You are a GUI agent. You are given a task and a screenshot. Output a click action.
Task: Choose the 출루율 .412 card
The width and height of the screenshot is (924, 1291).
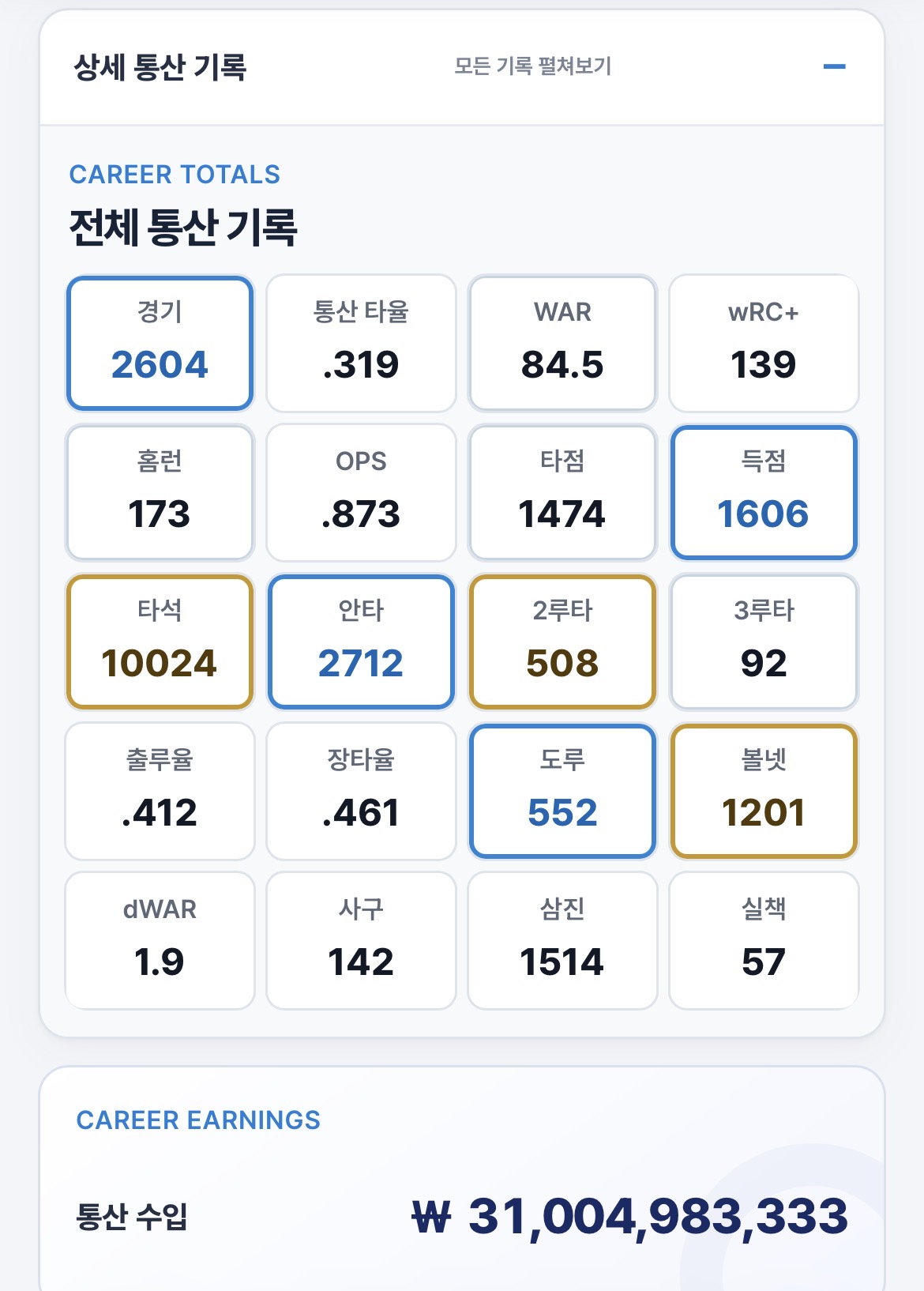[160, 791]
